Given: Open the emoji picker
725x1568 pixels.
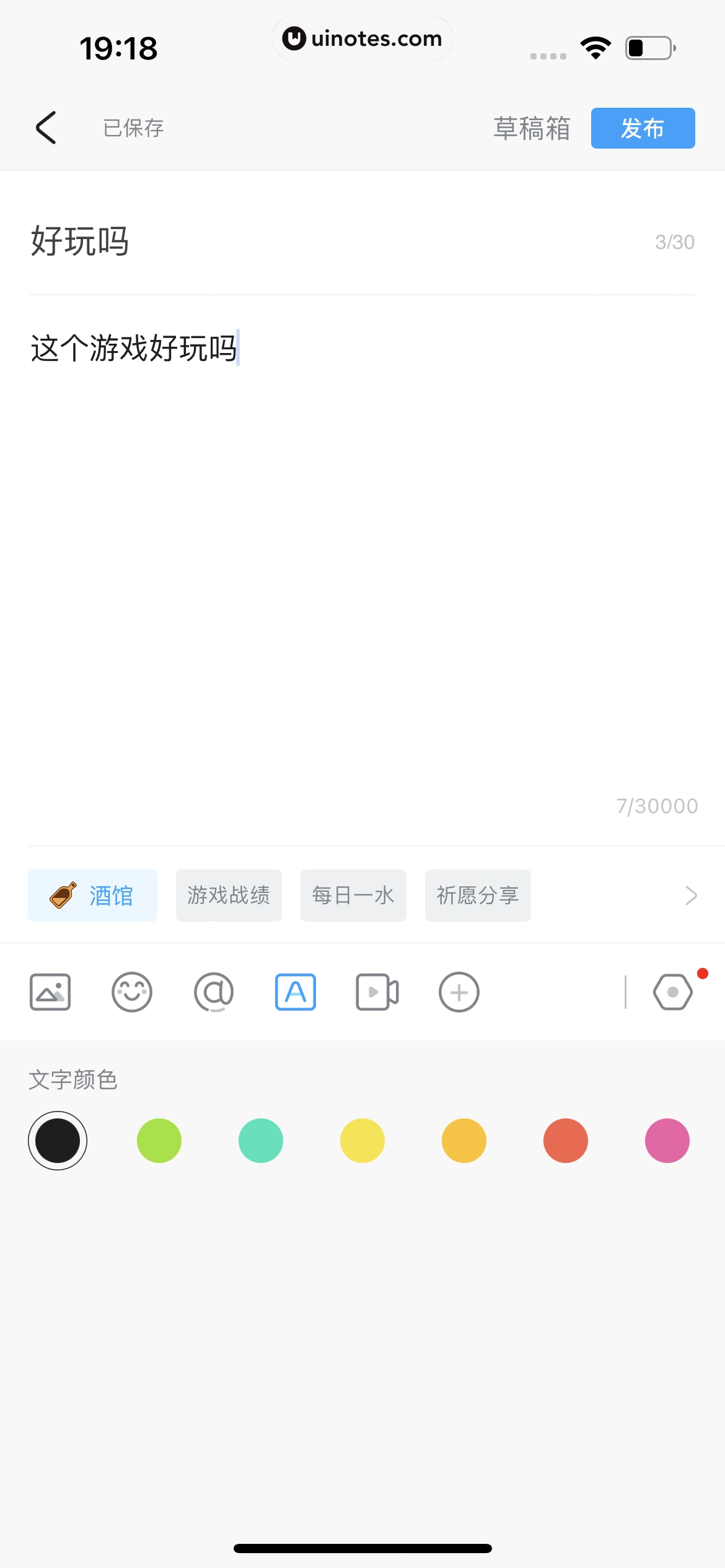Looking at the screenshot, I should point(132,991).
